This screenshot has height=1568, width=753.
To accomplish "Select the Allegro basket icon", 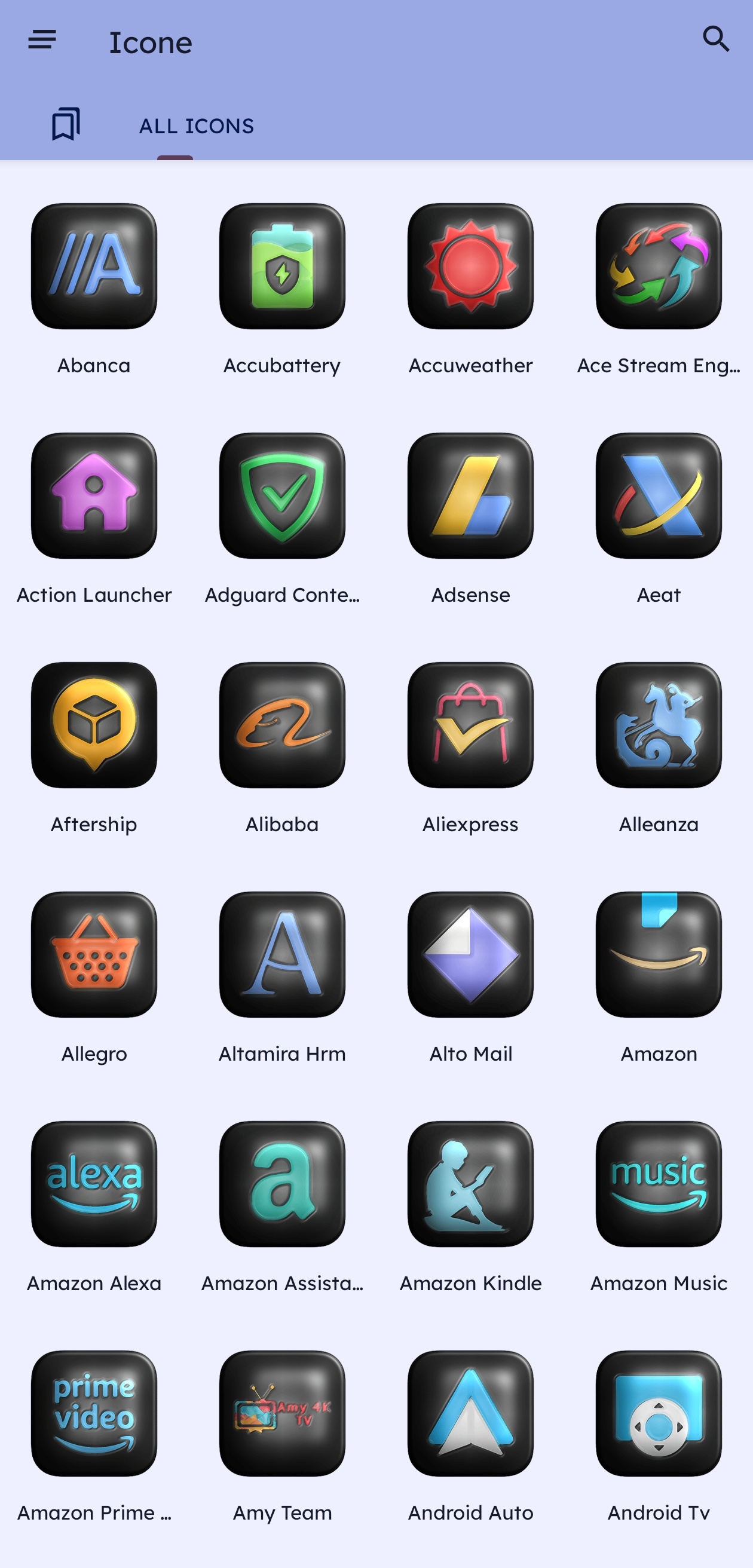I will pyautogui.click(x=94, y=955).
